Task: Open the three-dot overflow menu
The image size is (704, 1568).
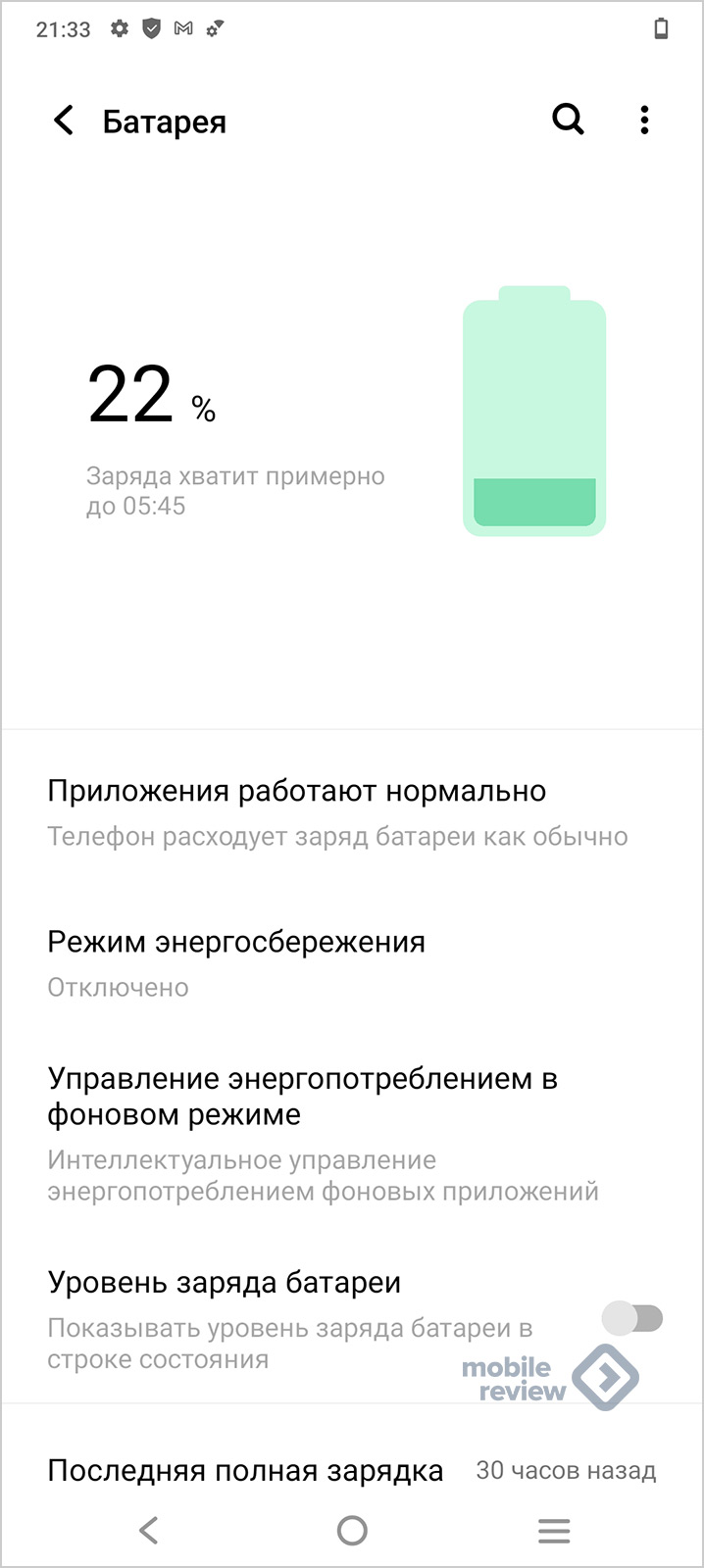Action: [x=644, y=120]
